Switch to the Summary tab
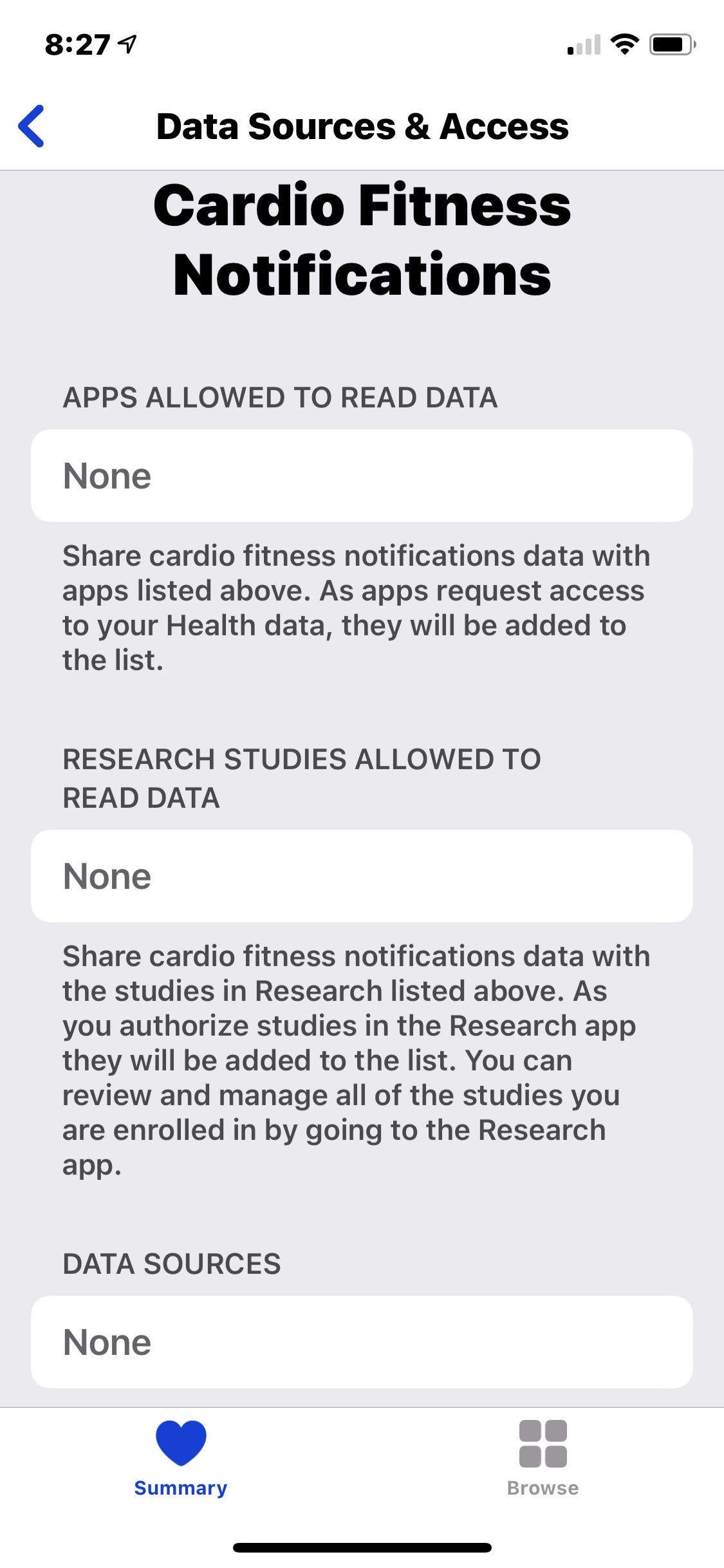 pos(181,1459)
